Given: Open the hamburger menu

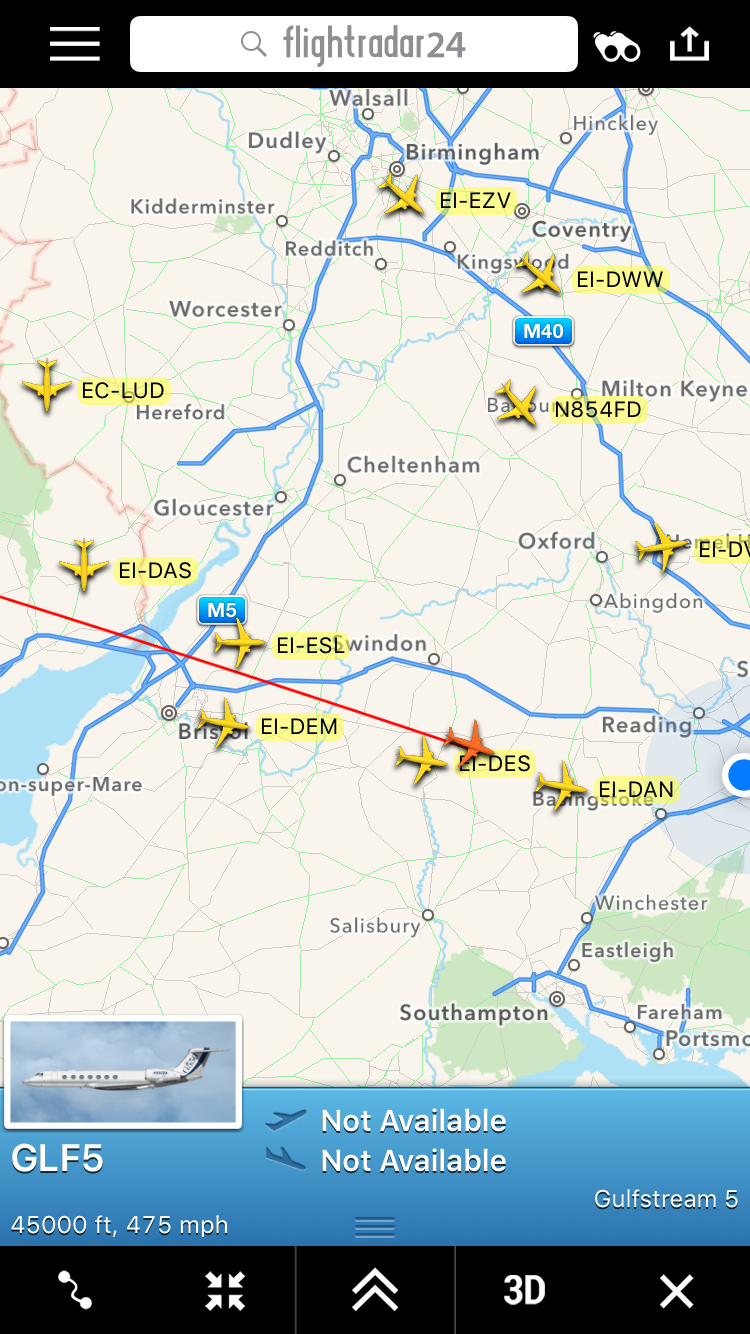Looking at the screenshot, I should coord(75,45).
